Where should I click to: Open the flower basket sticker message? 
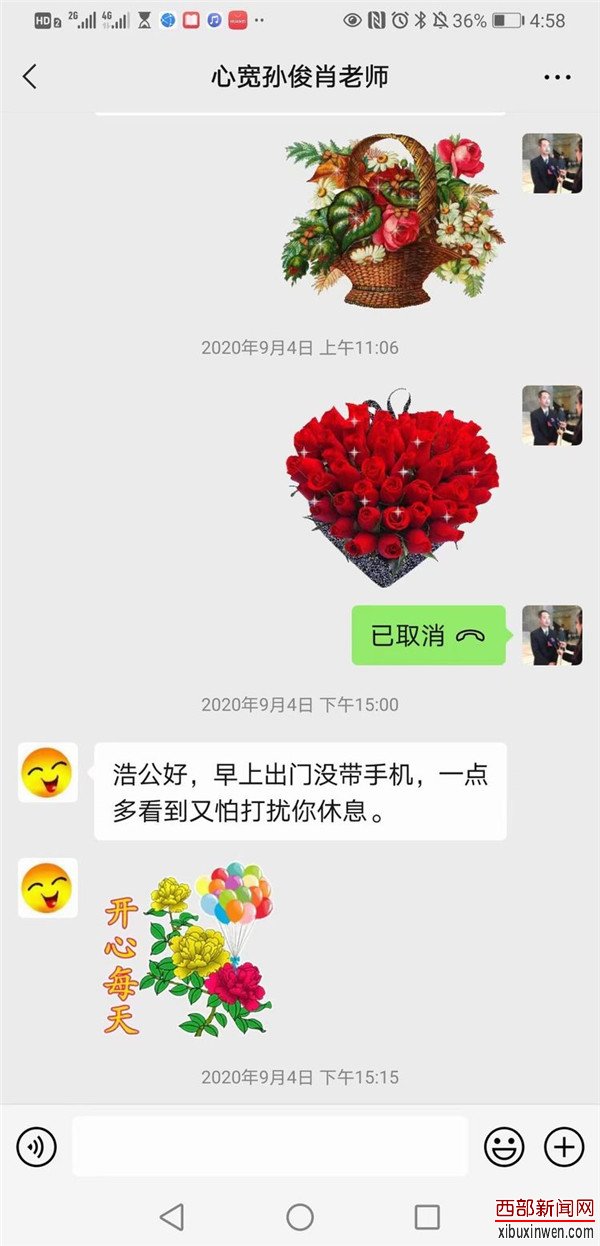393,221
